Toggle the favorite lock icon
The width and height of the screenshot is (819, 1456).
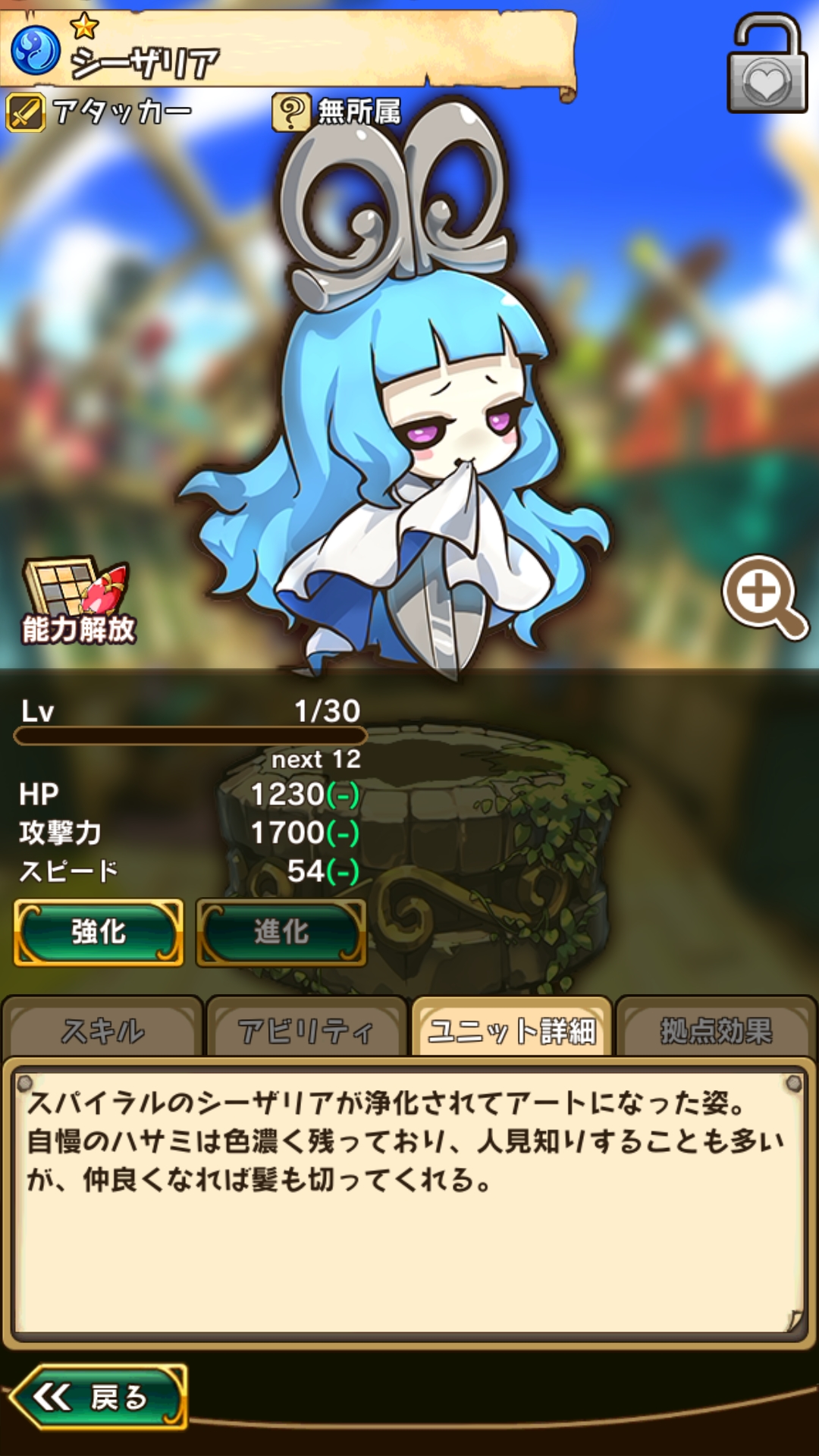767,66
